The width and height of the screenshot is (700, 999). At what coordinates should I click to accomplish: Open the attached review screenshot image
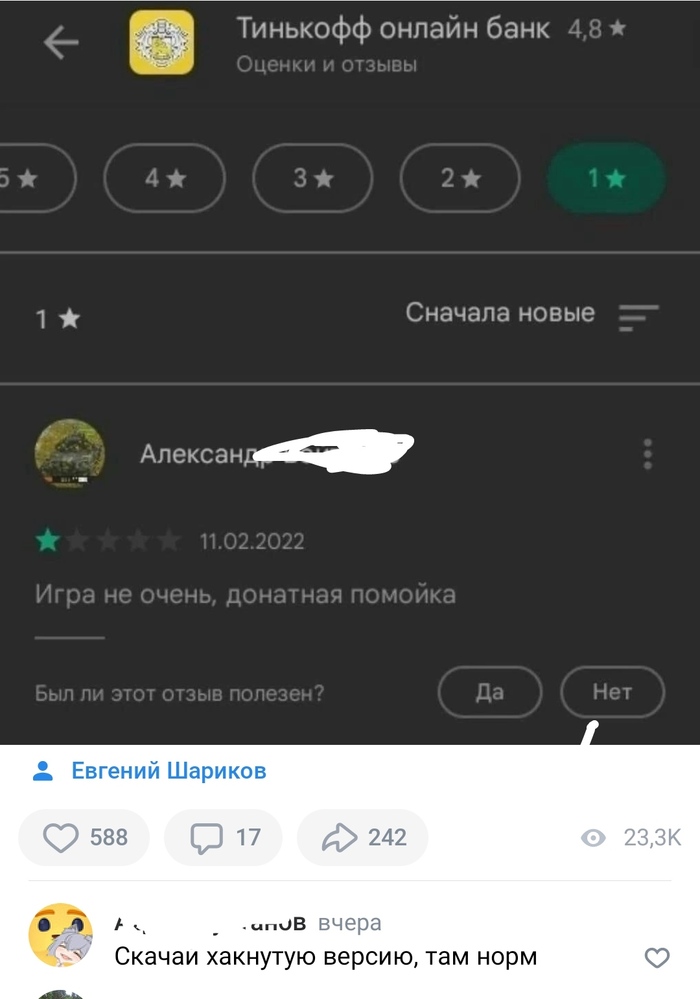(x=350, y=400)
